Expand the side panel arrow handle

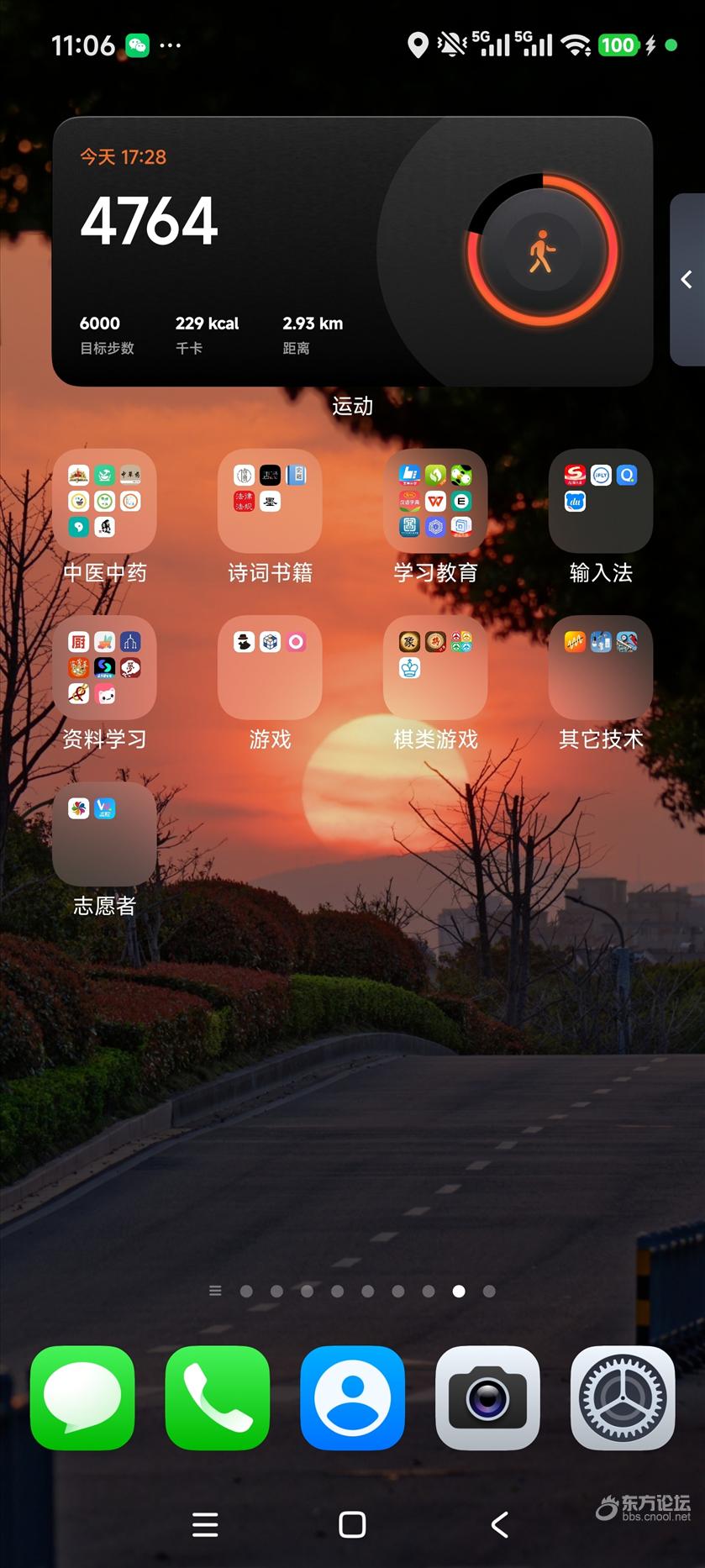[687, 280]
